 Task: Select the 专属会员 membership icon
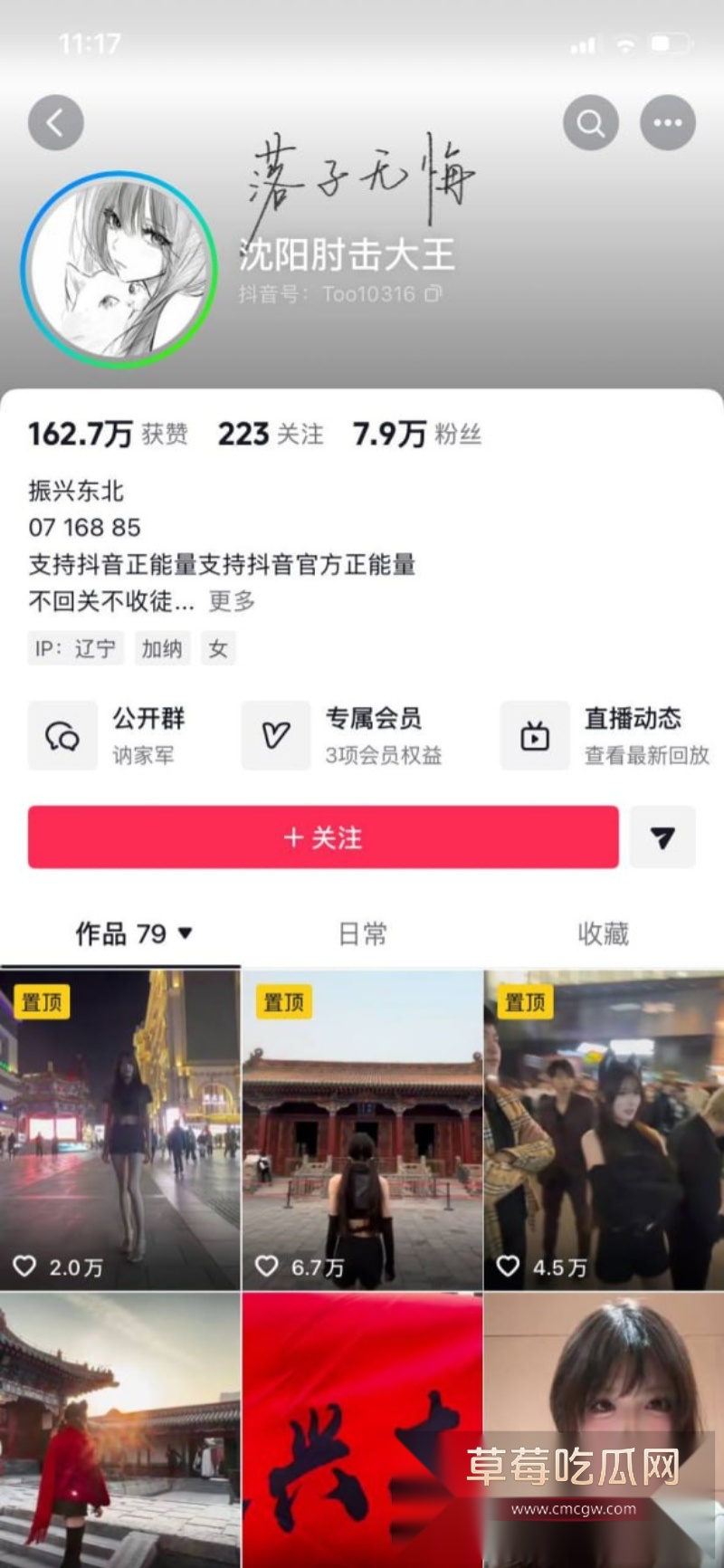275,735
